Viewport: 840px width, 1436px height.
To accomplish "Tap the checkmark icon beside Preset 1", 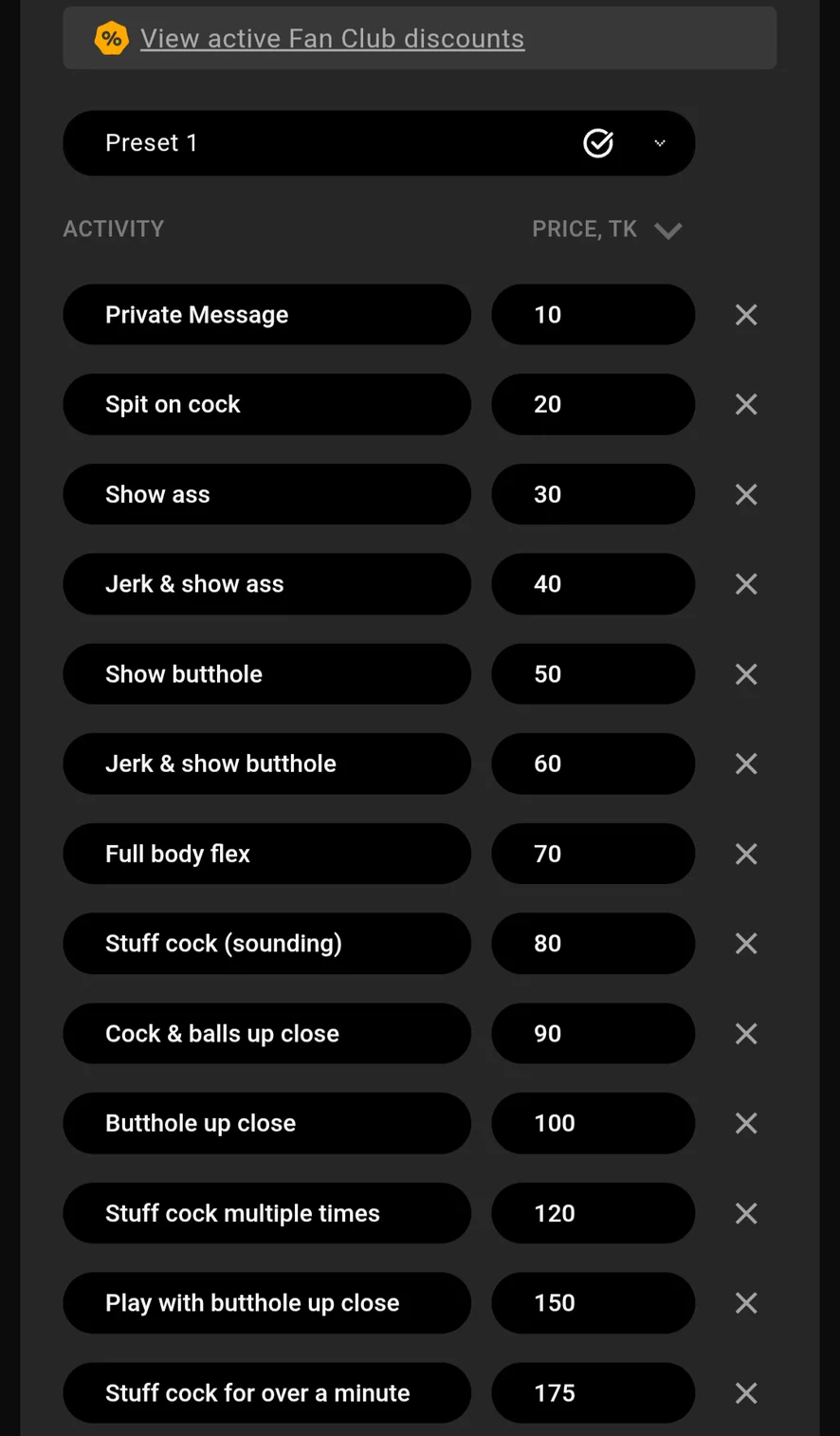I will 598,143.
